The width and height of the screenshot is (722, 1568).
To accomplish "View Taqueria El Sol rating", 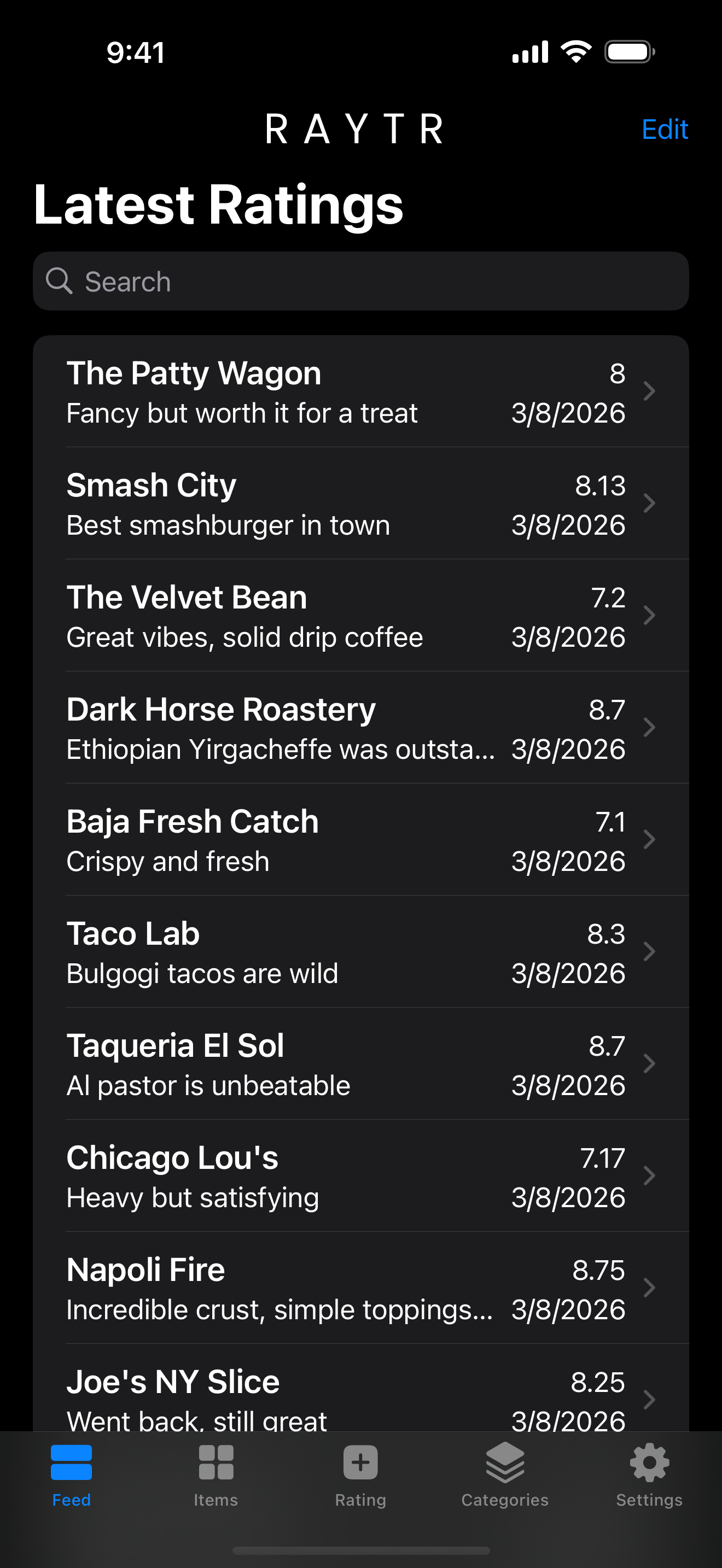I will pyautogui.click(x=360, y=1063).
